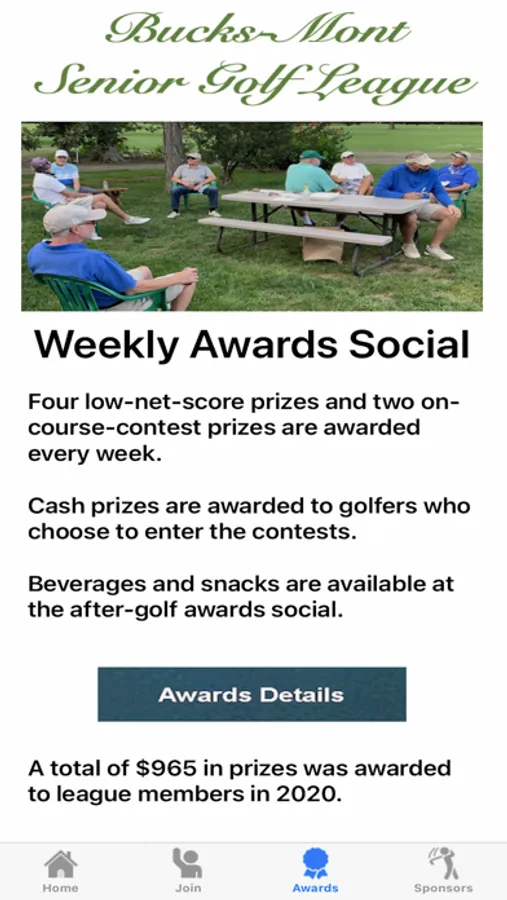This screenshot has height=900, width=507.
Task: Select the Awards tab
Action: (x=315, y=871)
